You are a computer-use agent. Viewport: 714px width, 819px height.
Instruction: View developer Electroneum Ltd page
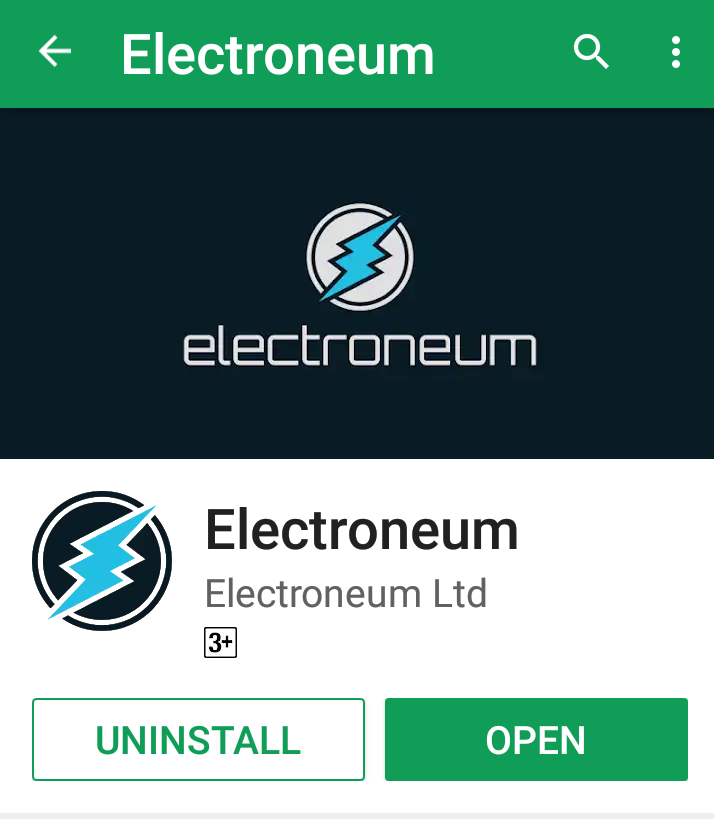pyautogui.click(x=346, y=593)
